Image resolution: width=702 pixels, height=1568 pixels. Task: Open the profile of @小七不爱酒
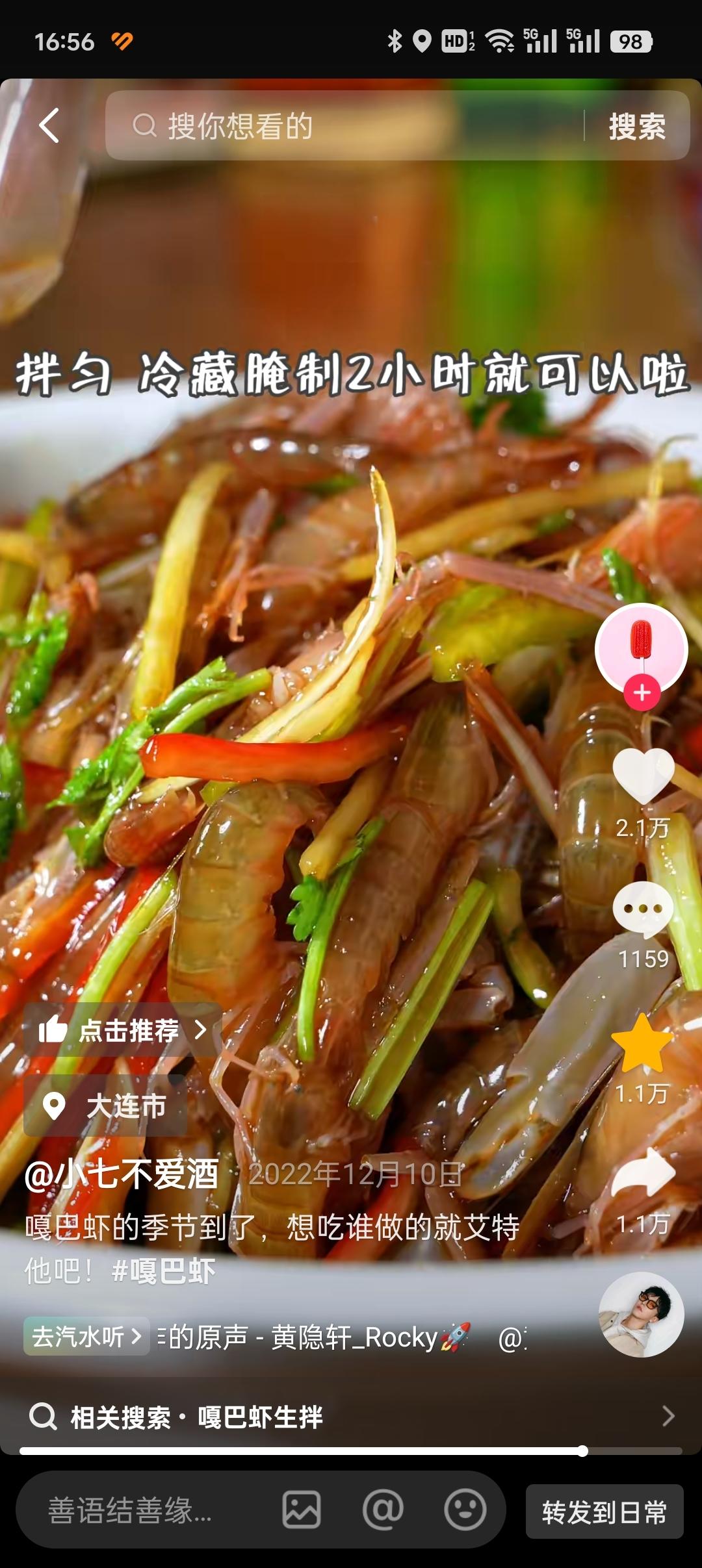[x=122, y=1174]
